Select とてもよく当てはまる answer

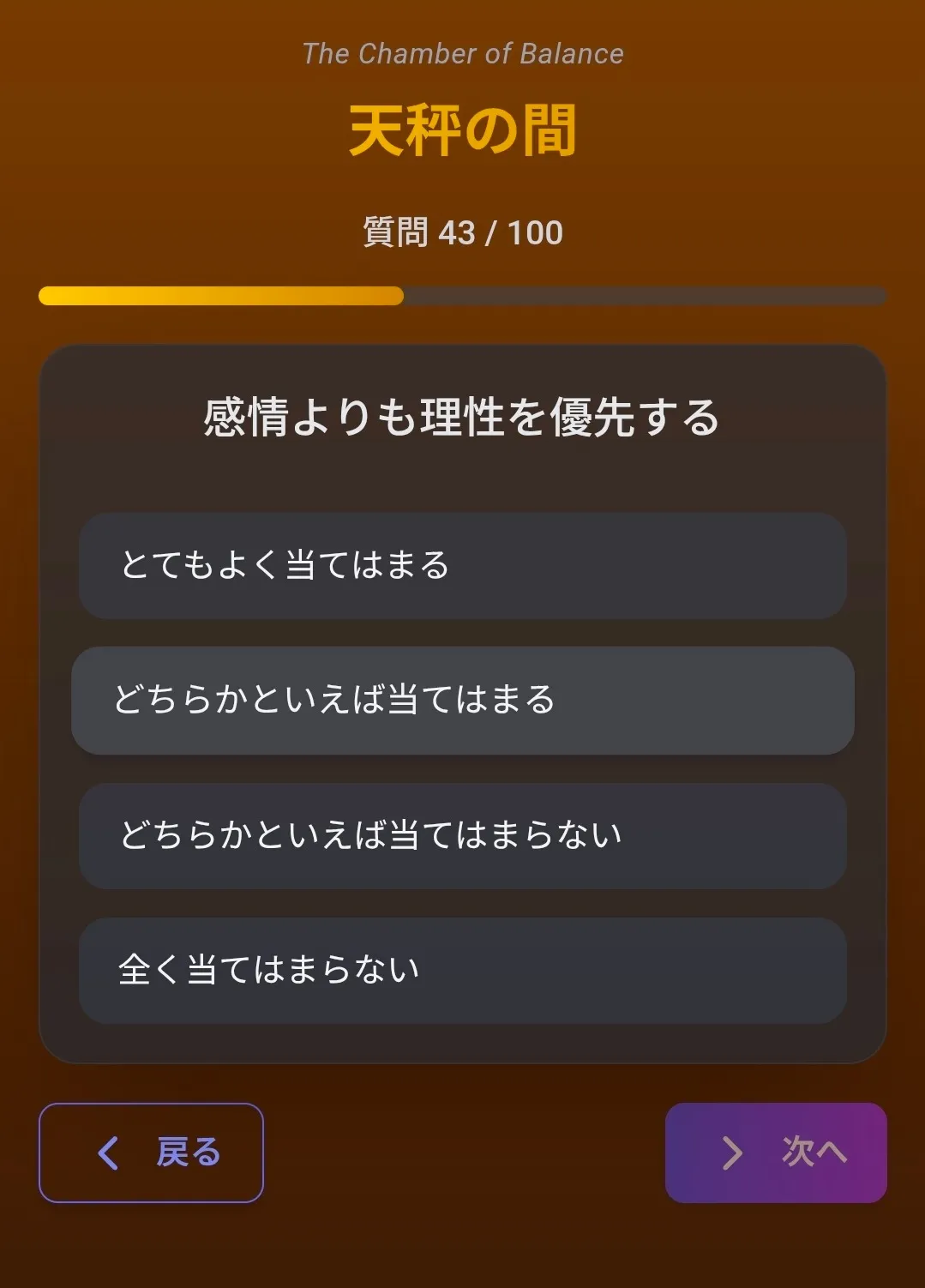tap(462, 566)
